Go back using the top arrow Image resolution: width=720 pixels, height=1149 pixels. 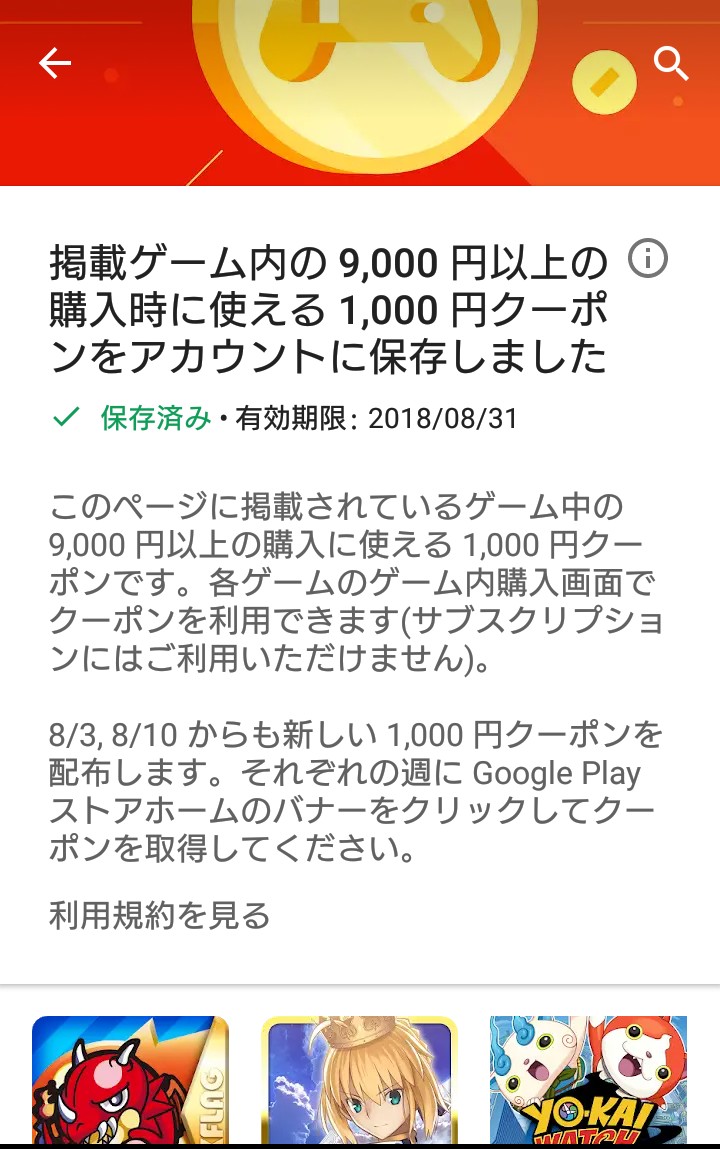pos(55,64)
